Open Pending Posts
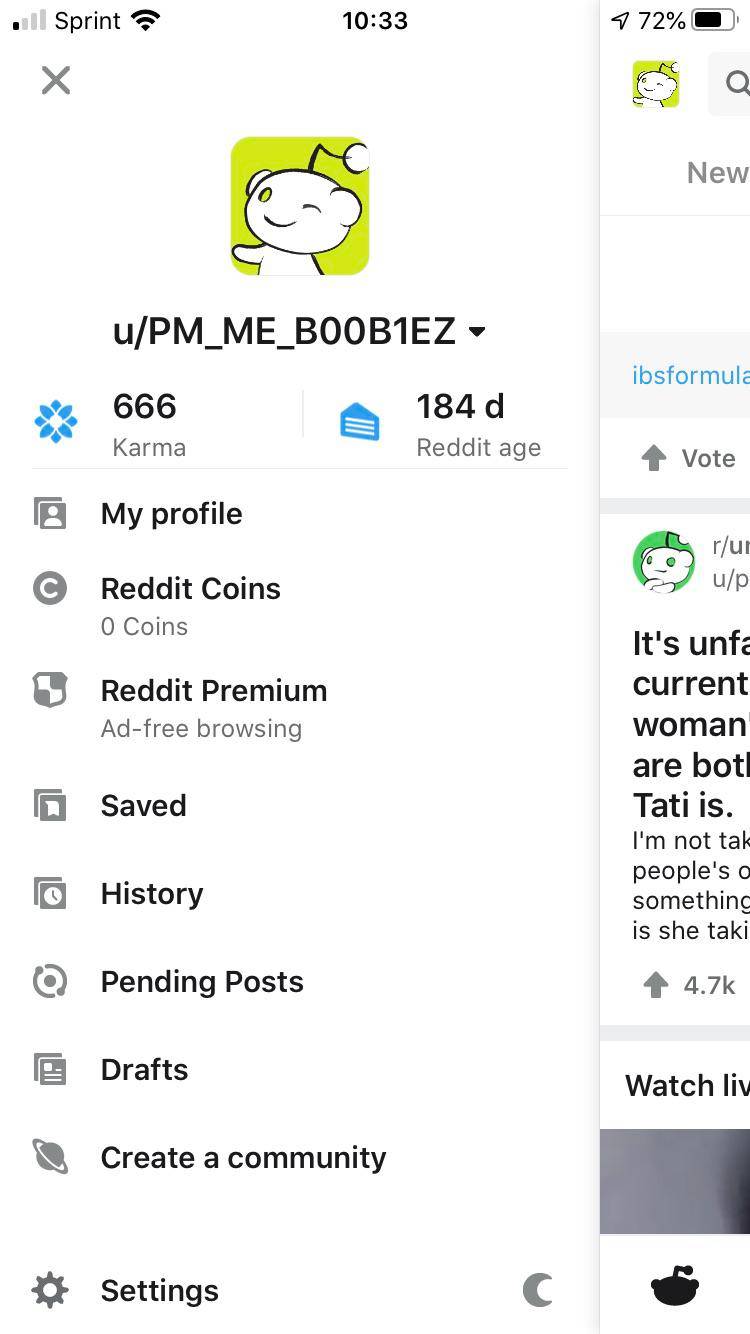The height and width of the screenshot is (1334, 750). 201,982
